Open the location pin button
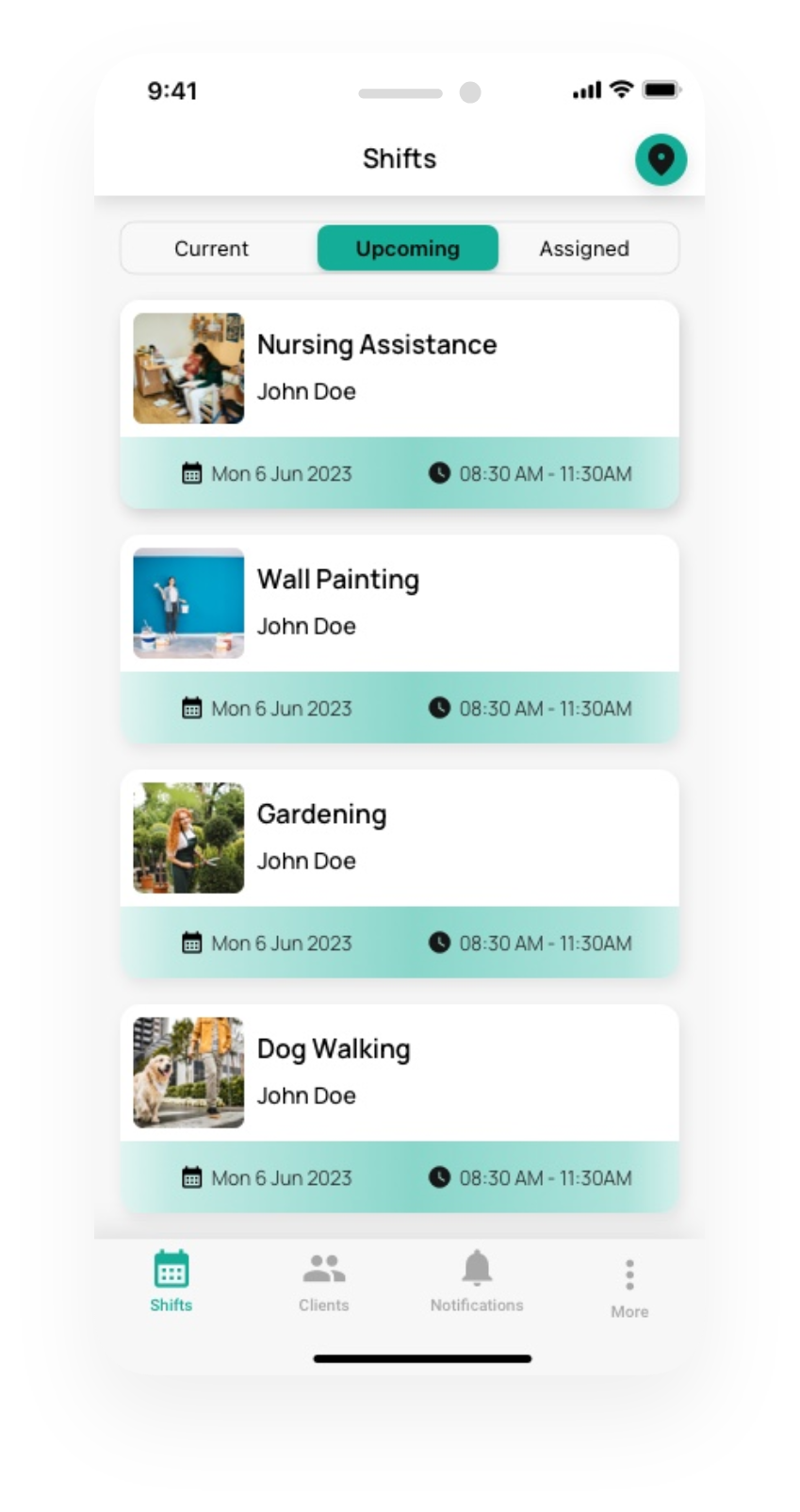Viewport: 800px width, 1512px height. (661, 159)
